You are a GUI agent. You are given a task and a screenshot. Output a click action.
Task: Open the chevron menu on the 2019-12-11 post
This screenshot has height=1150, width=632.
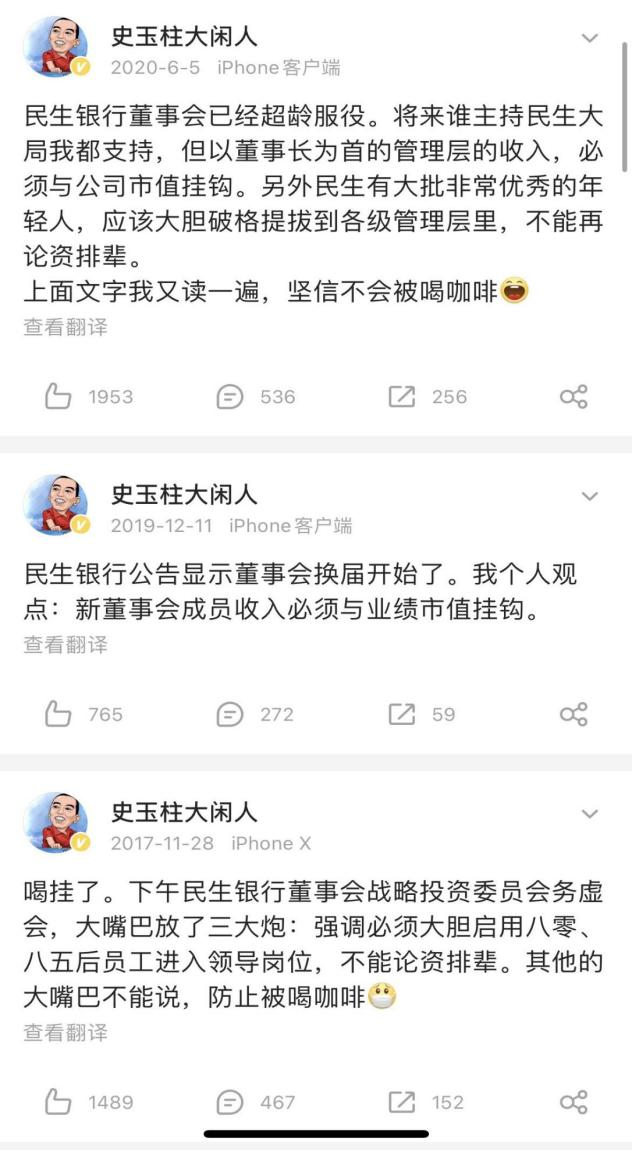click(x=590, y=497)
